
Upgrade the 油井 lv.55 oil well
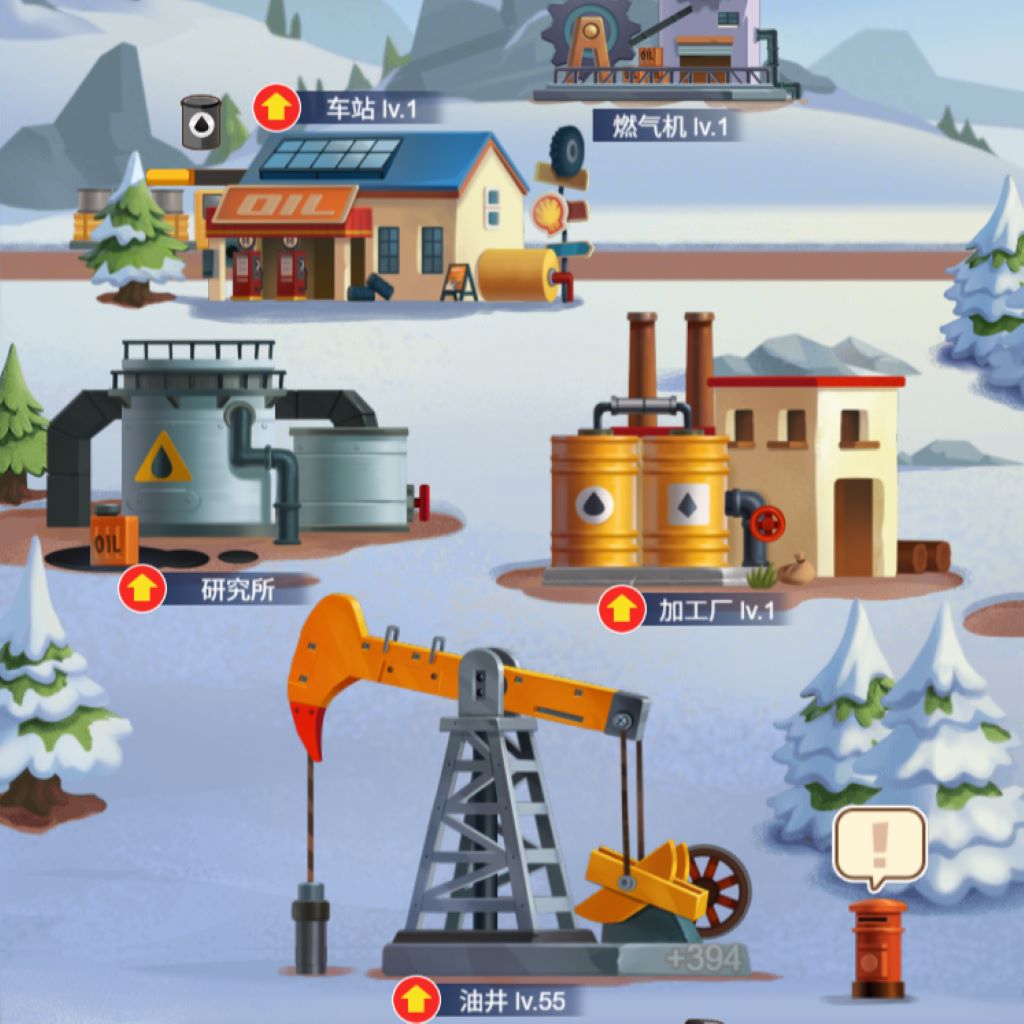click(416, 999)
